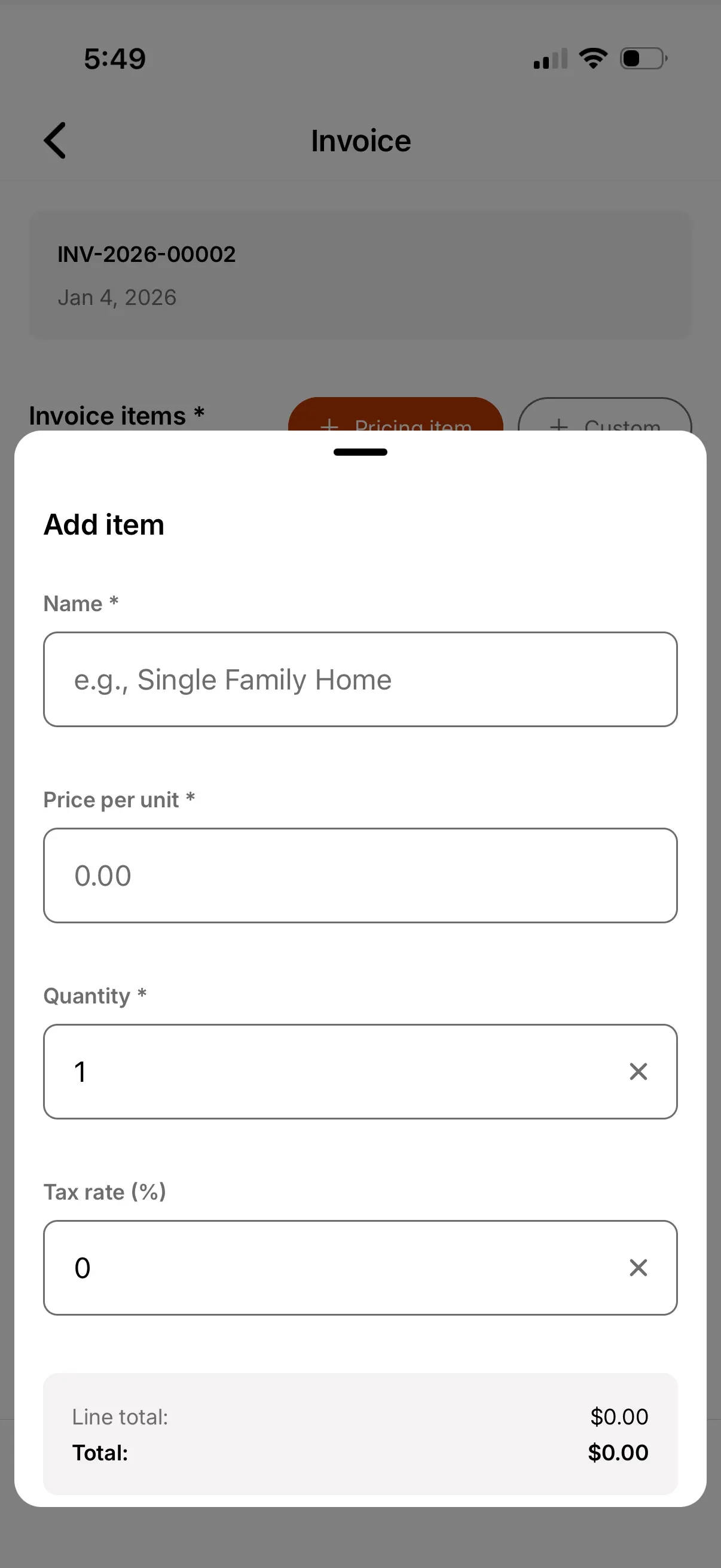Tap the Total amount of $0.00

tap(618, 1453)
